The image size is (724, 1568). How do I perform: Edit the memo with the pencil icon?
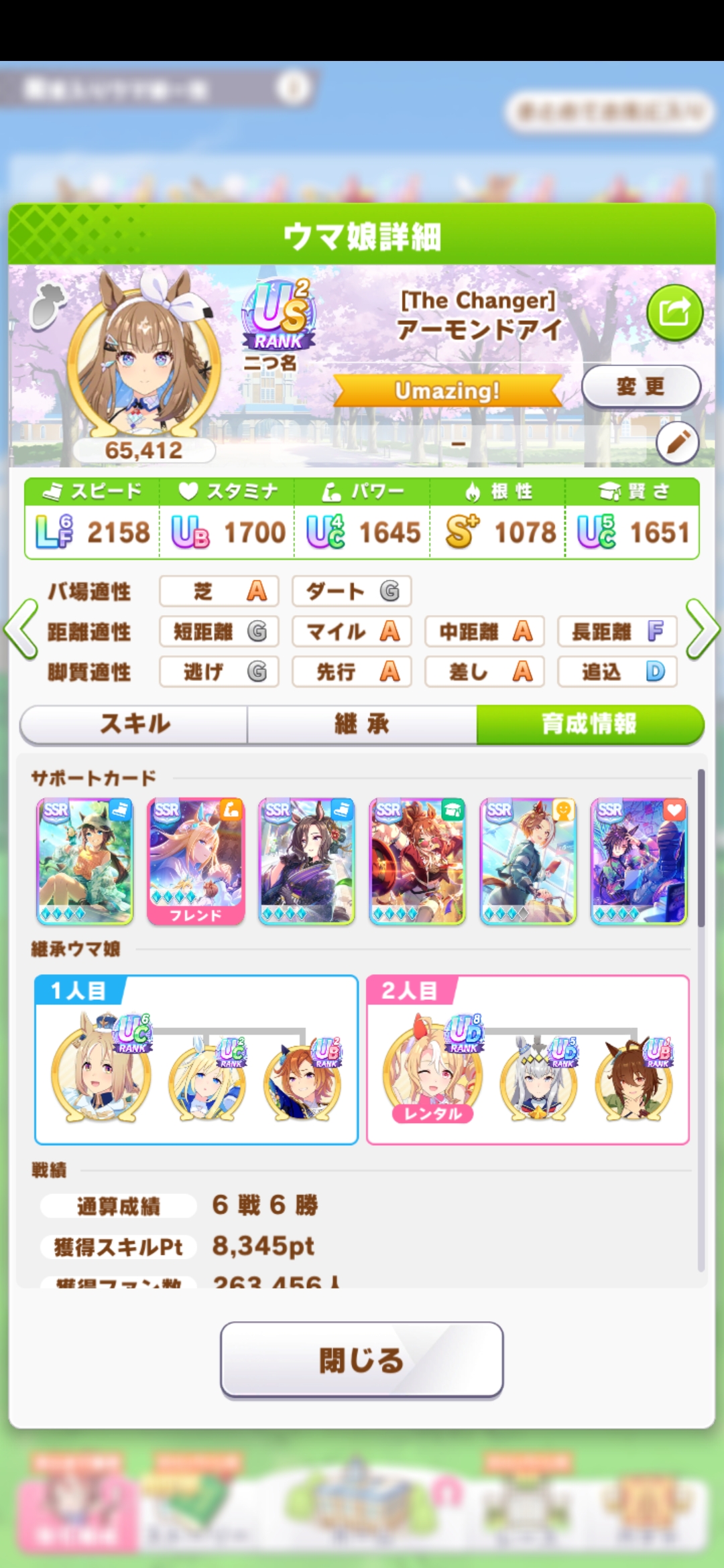coord(677,442)
